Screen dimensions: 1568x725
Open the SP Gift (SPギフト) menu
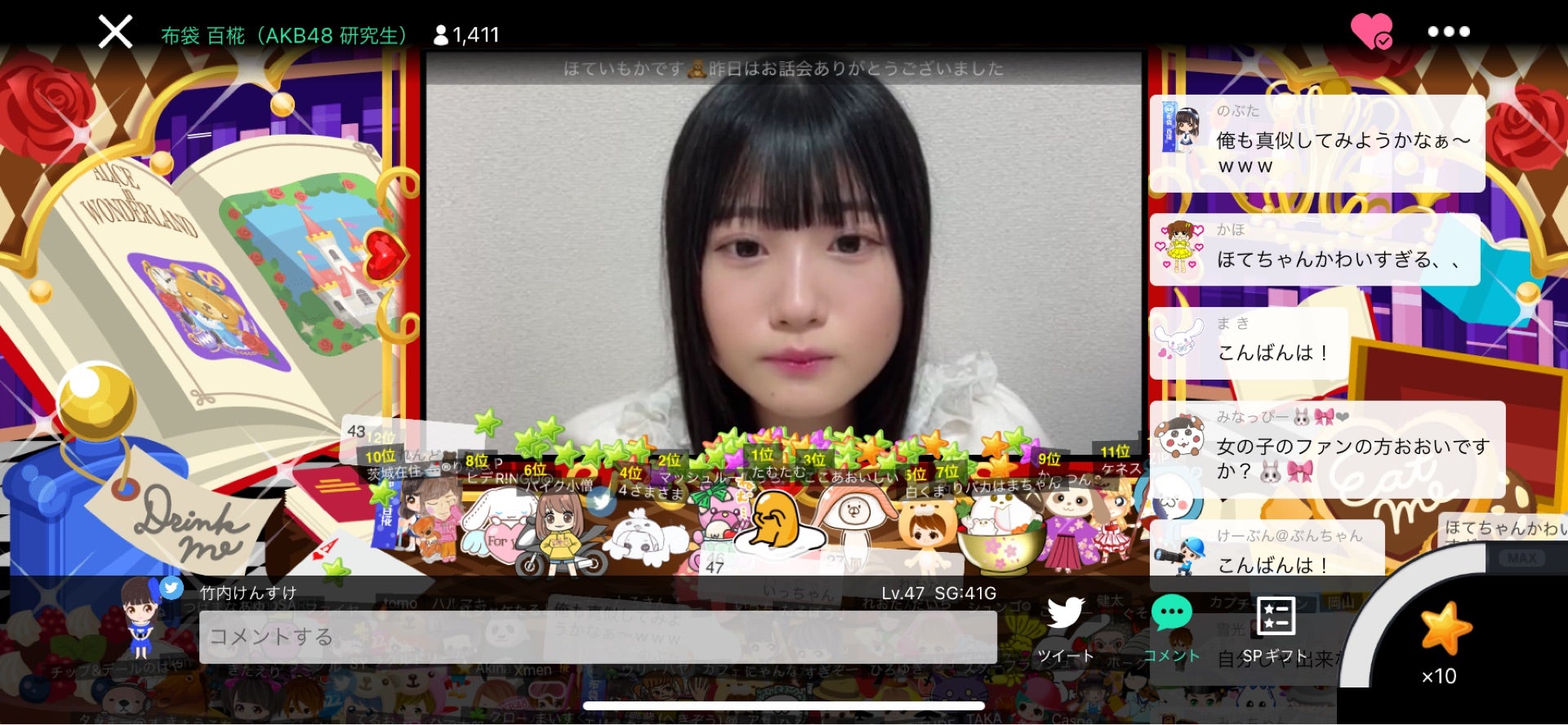coord(1275,629)
